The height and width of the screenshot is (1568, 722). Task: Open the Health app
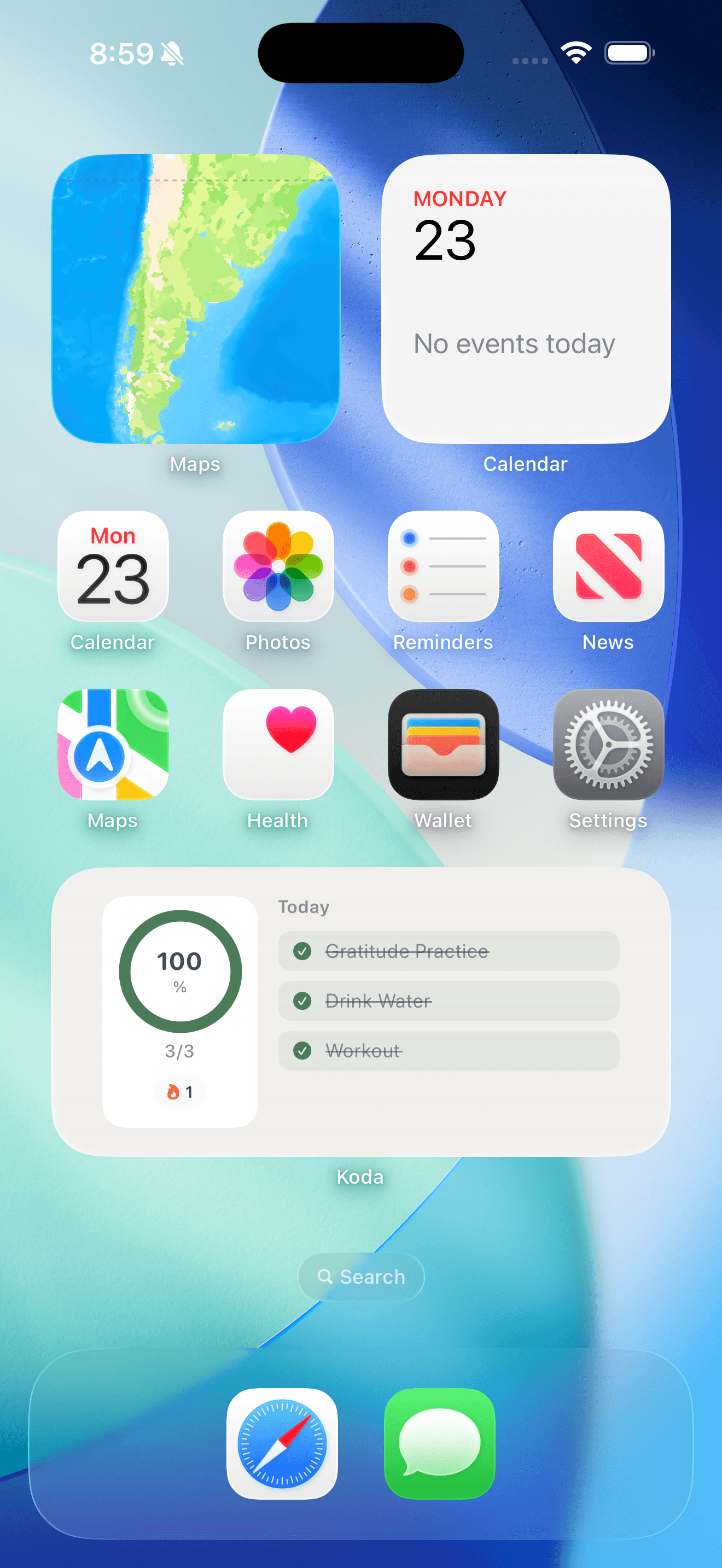click(278, 747)
